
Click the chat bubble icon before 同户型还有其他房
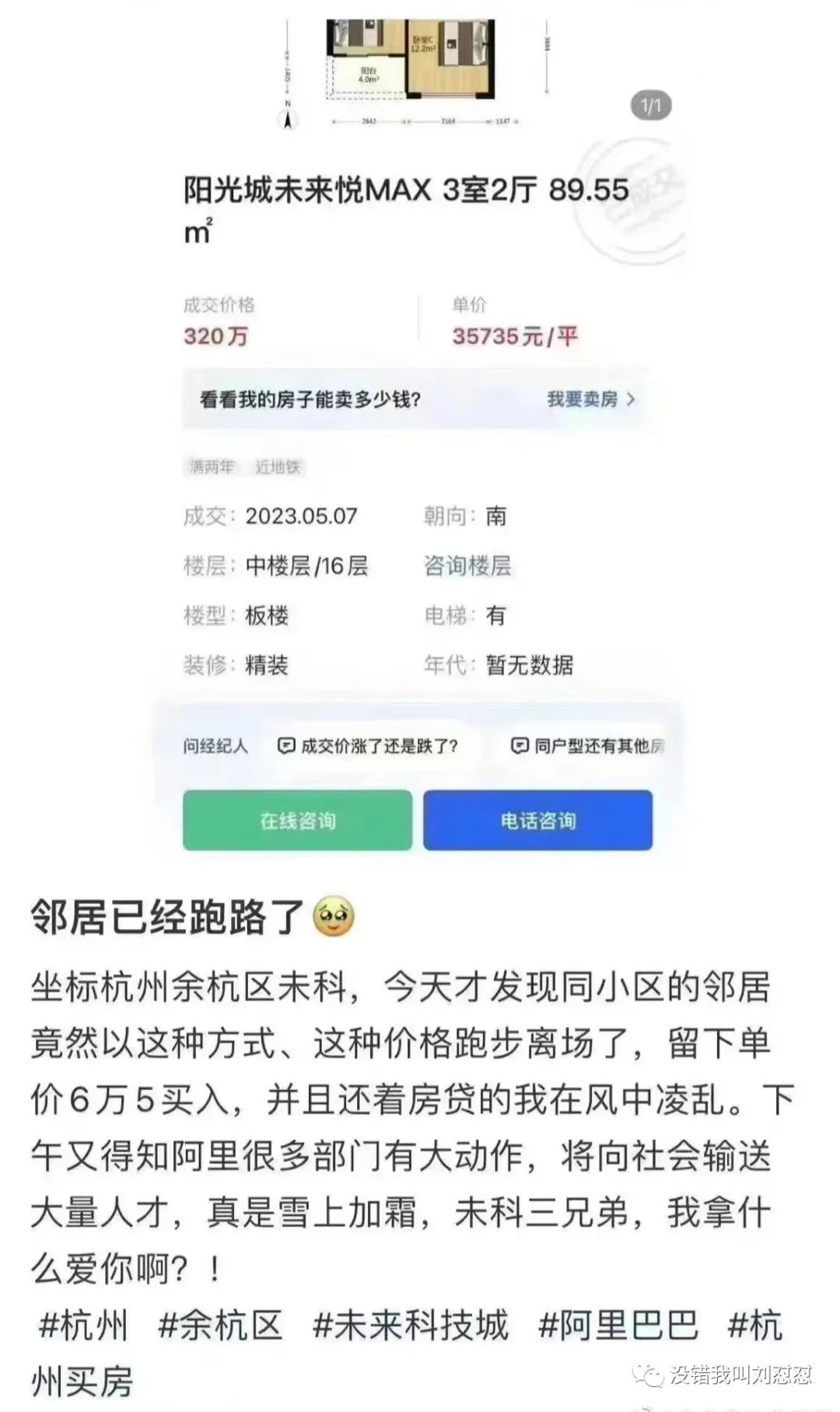click(519, 745)
